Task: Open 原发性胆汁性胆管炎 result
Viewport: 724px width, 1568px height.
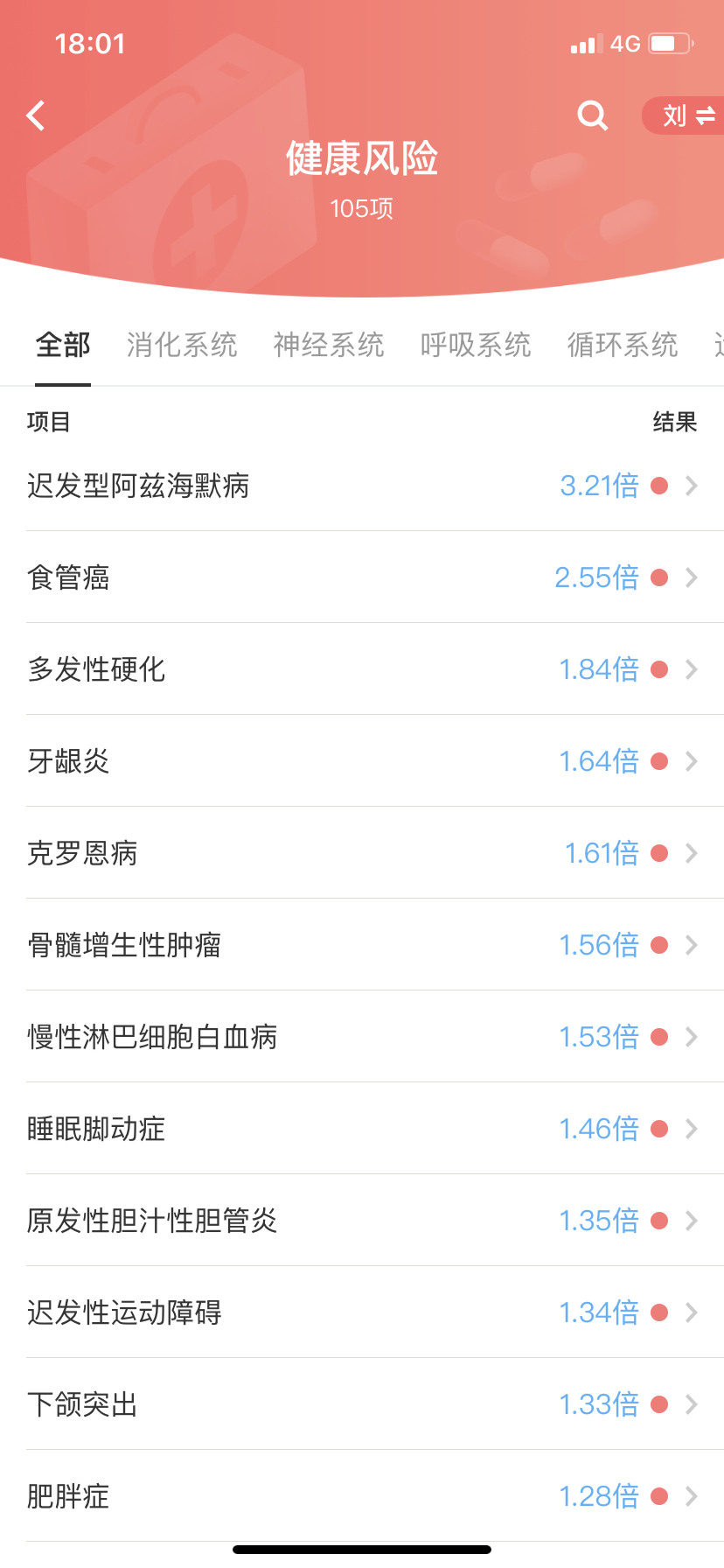Action: pos(362,1221)
